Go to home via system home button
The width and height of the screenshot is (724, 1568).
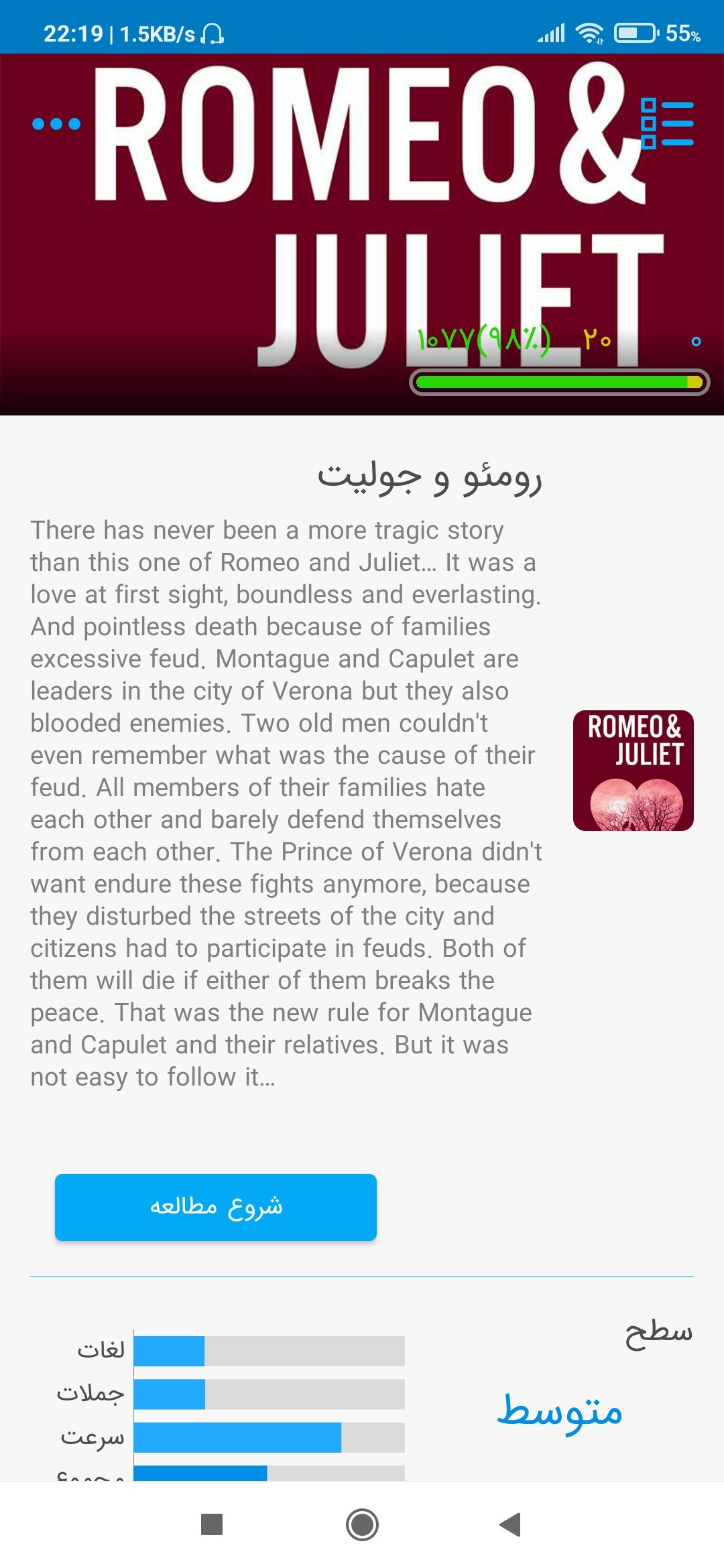(x=362, y=1524)
